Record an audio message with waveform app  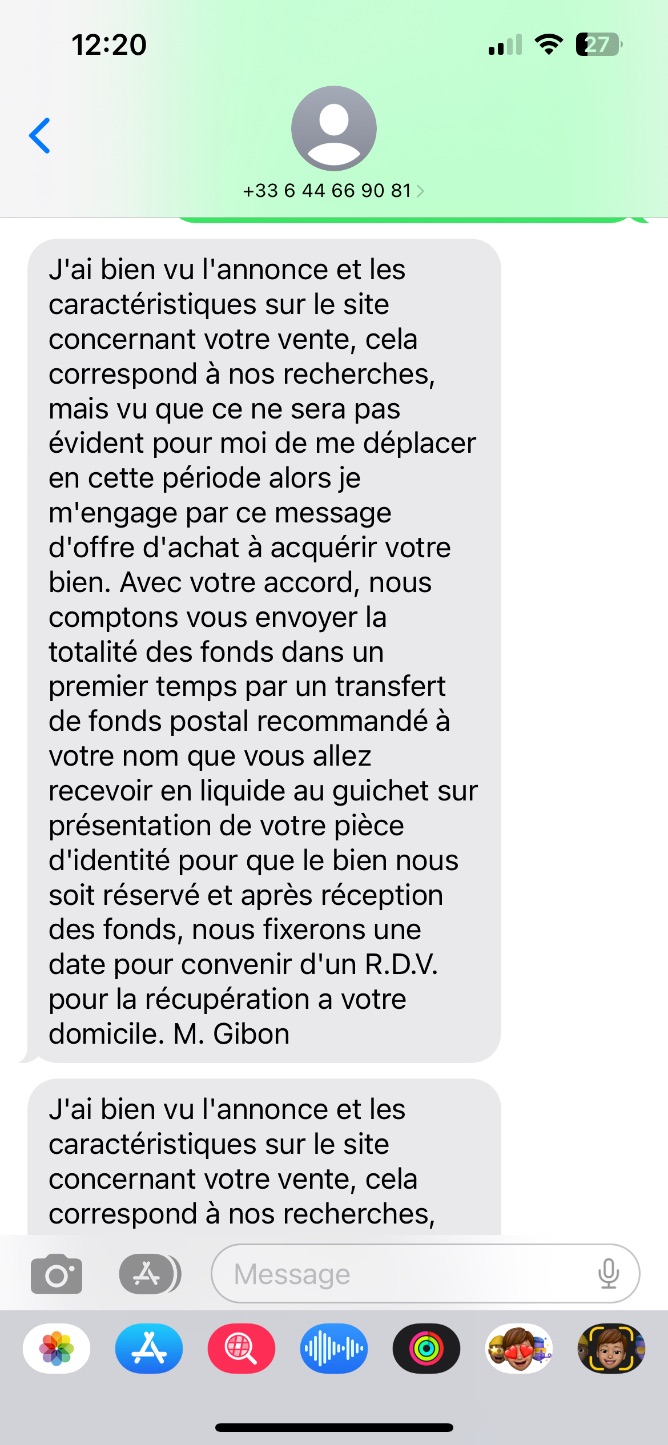click(x=334, y=1349)
